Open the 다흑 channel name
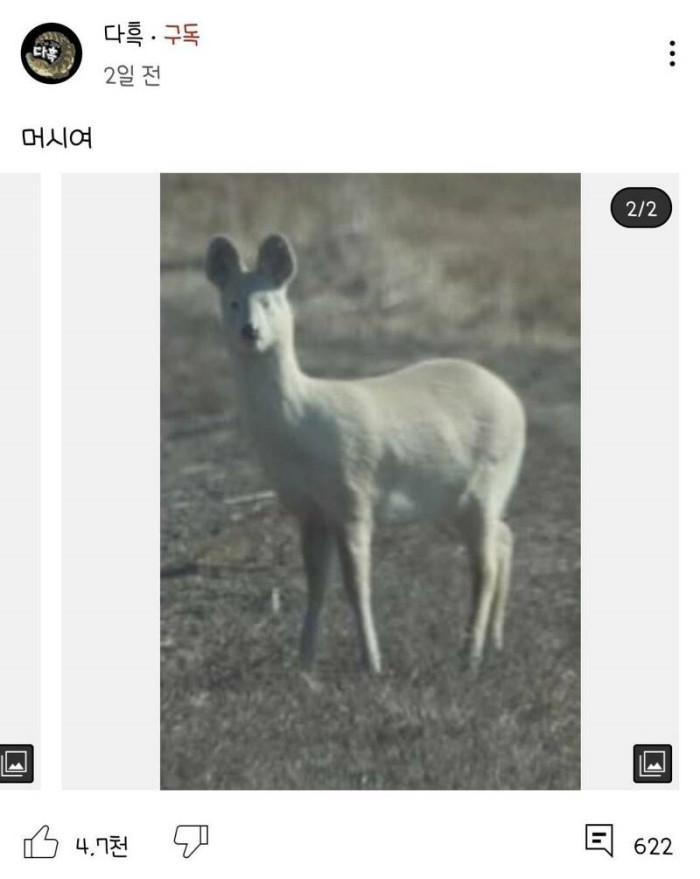The width and height of the screenshot is (700, 879). [123, 35]
